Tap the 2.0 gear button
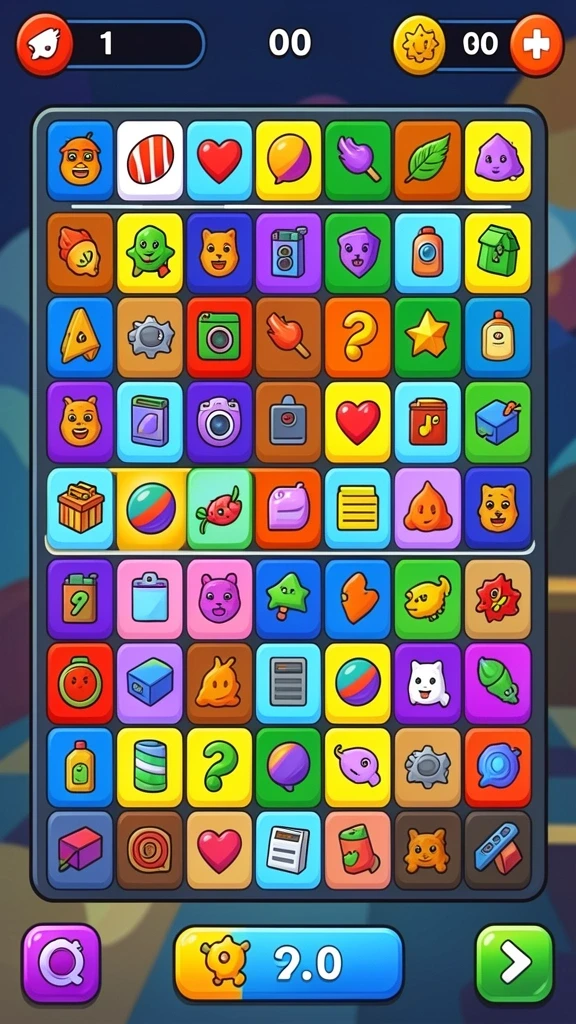The height and width of the screenshot is (1024, 576). point(289,963)
